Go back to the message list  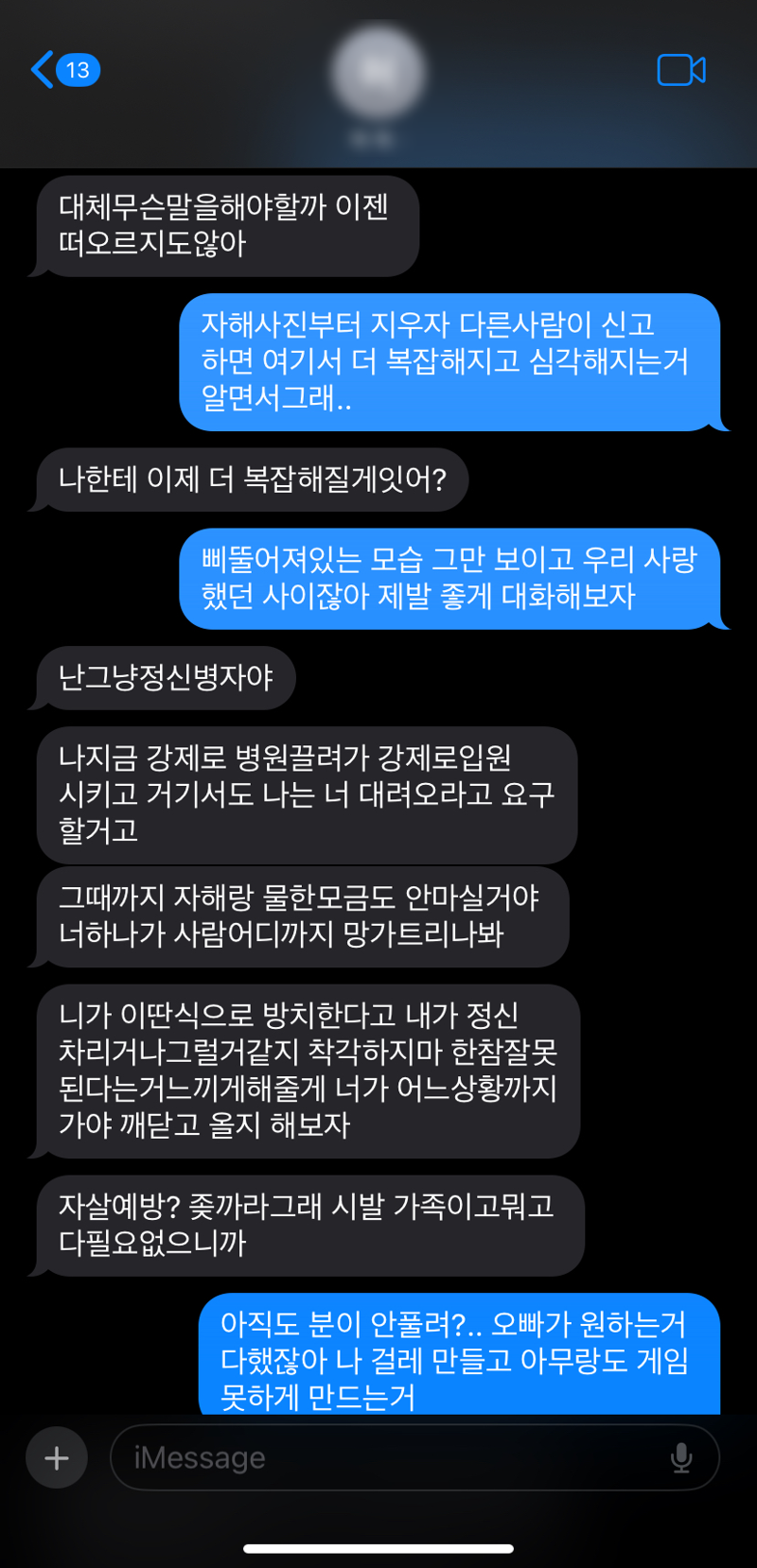pos(65,70)
